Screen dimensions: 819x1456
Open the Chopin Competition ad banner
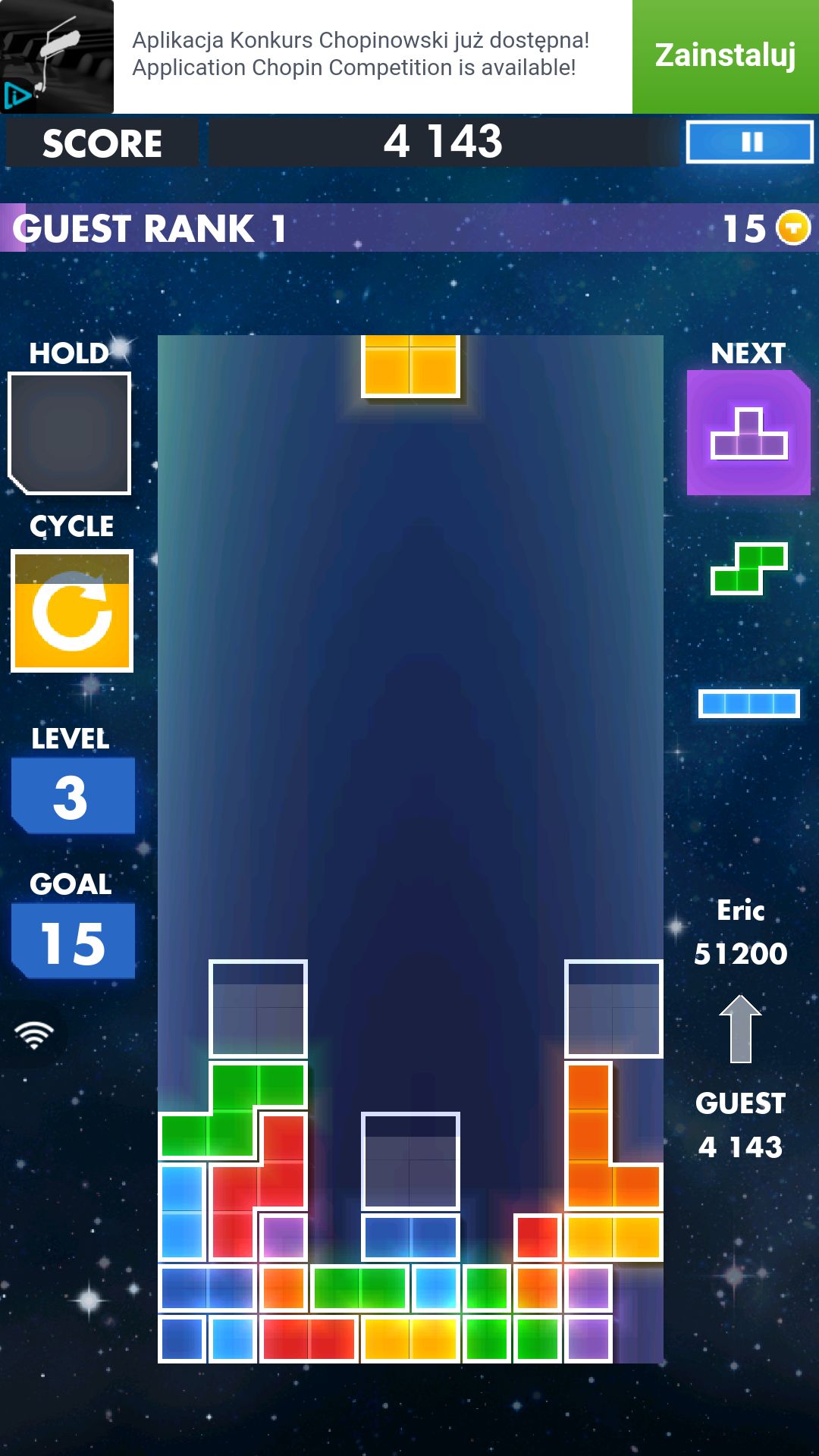(361, 54)
